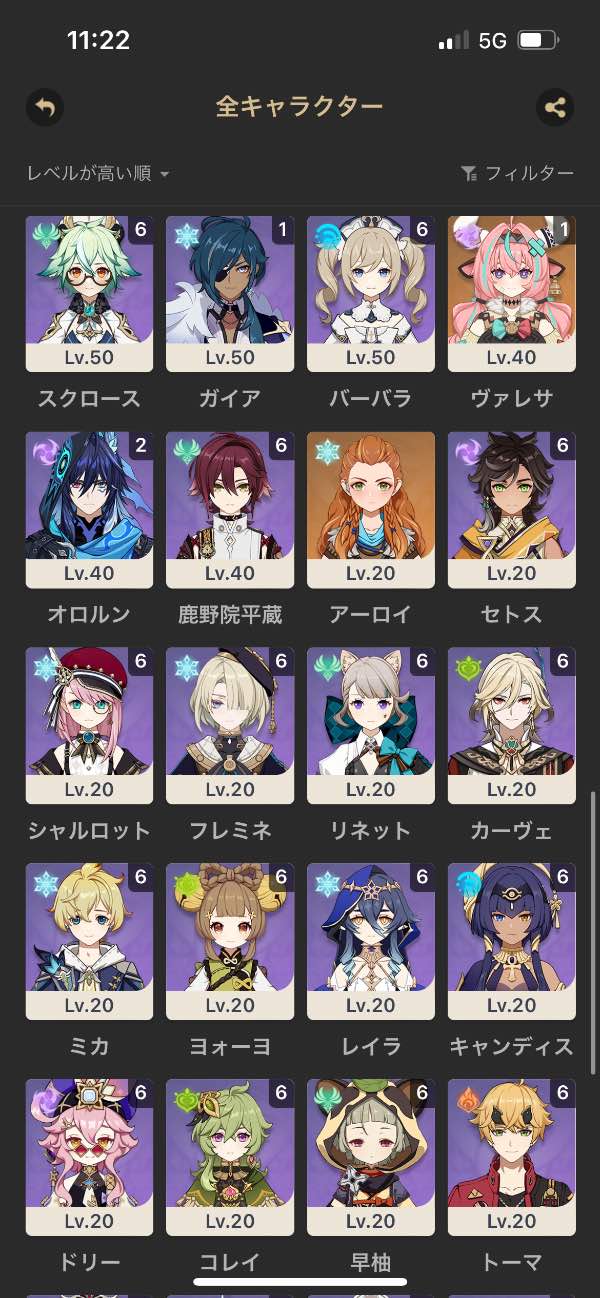This screenshot has width=600, height=1298.
Task: Open フレミネ character card
Action: pos(230,725)
